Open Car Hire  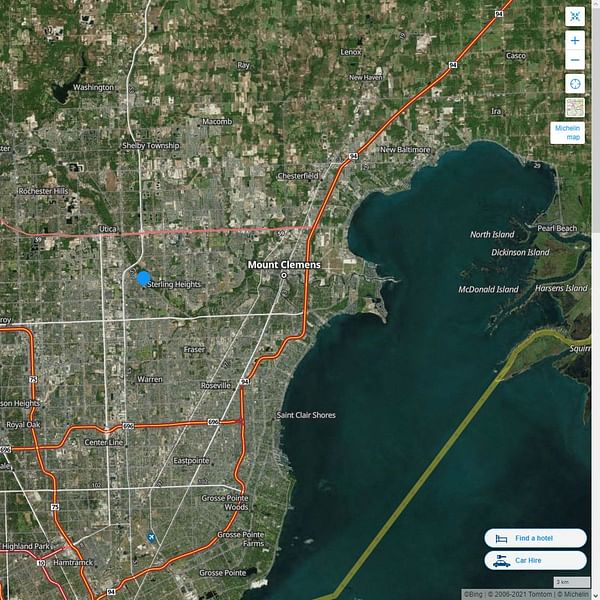pos(535,561)
